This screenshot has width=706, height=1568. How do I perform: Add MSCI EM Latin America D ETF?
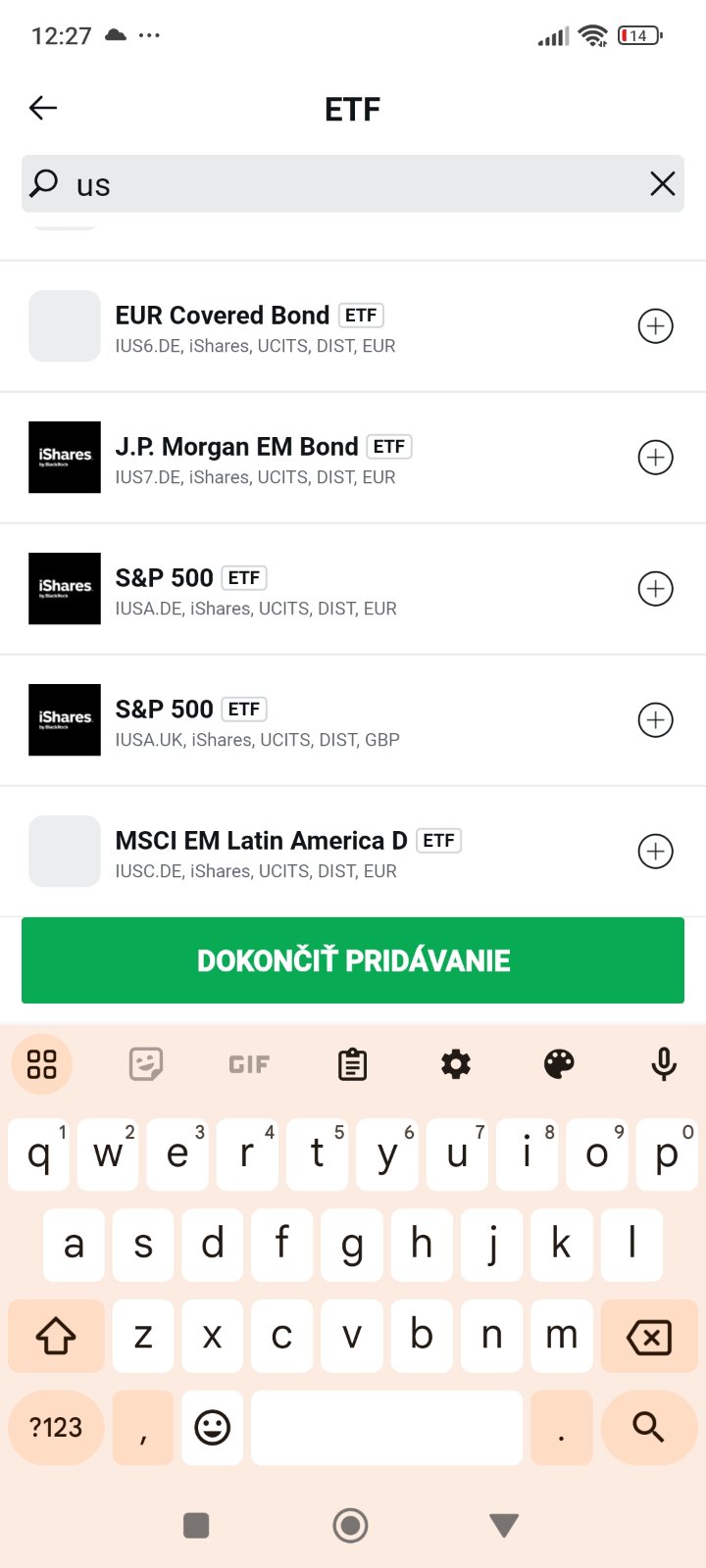pyautogui.click(x=655, y=852)
